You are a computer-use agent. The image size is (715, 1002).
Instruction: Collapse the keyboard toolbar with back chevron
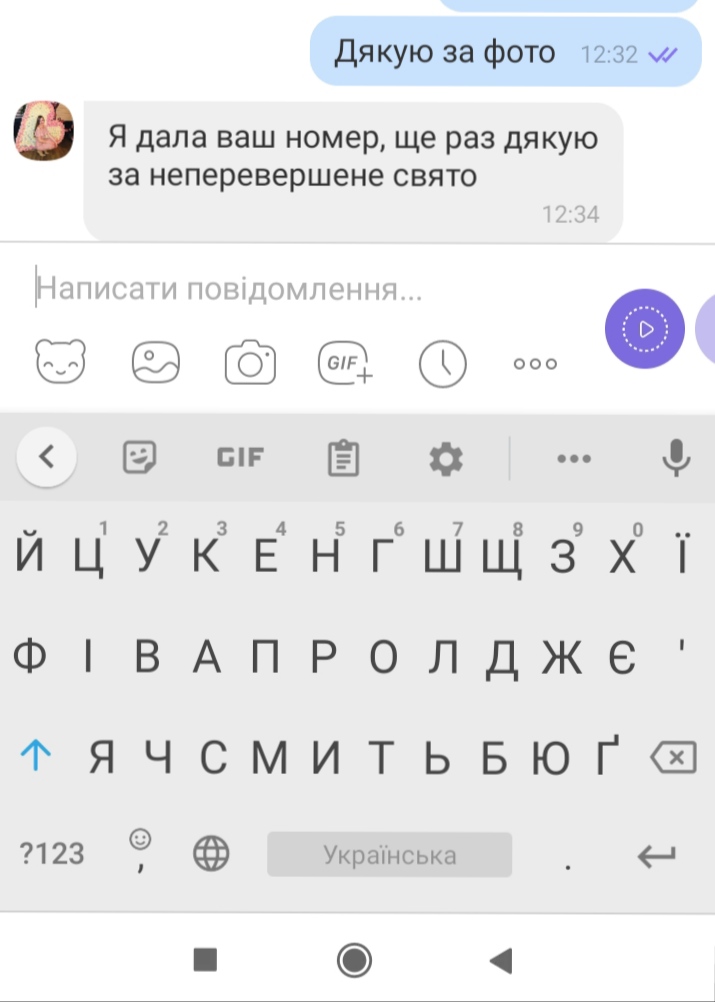tap(46, 458)
